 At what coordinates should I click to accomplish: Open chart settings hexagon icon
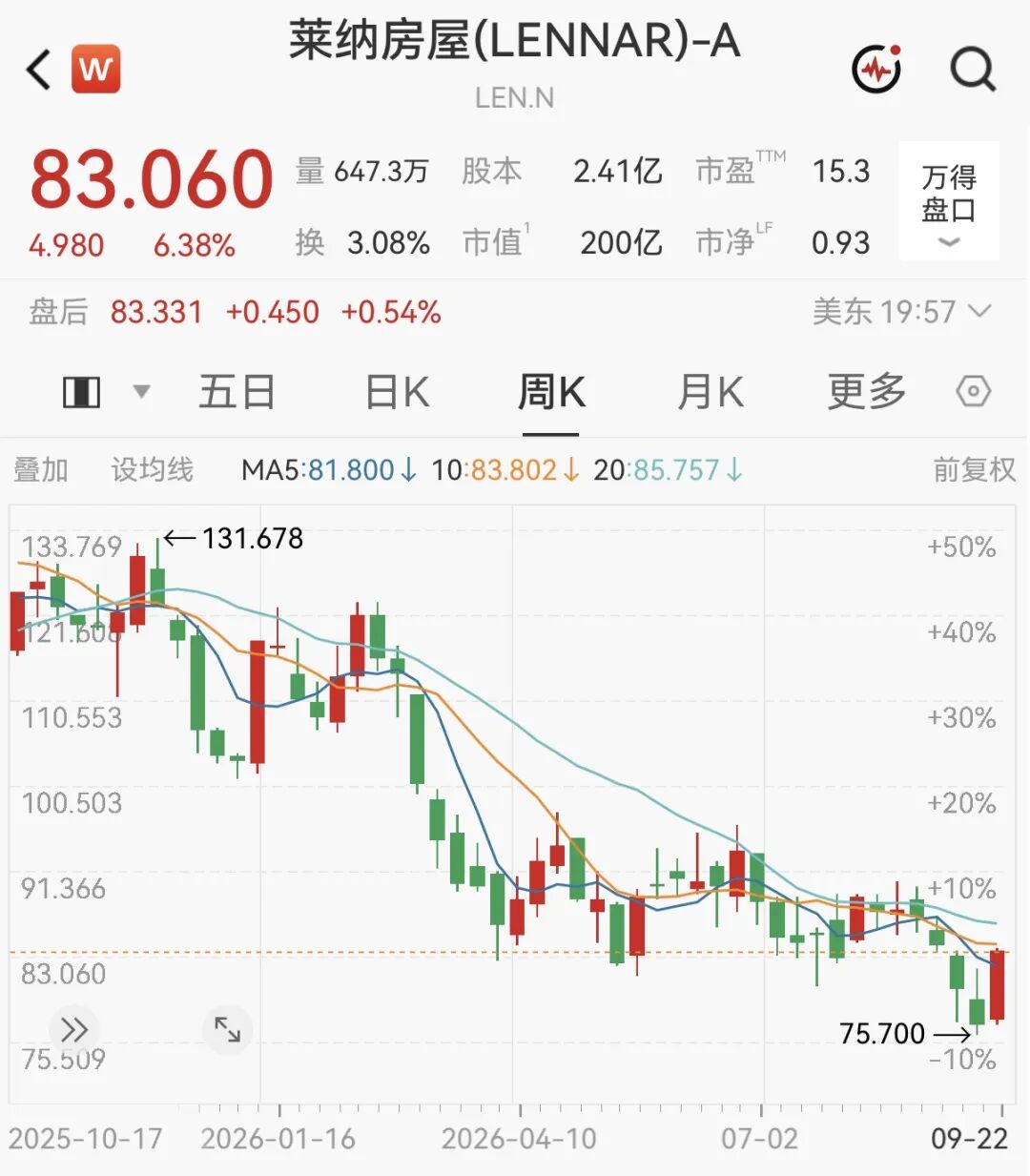point(973,392)
